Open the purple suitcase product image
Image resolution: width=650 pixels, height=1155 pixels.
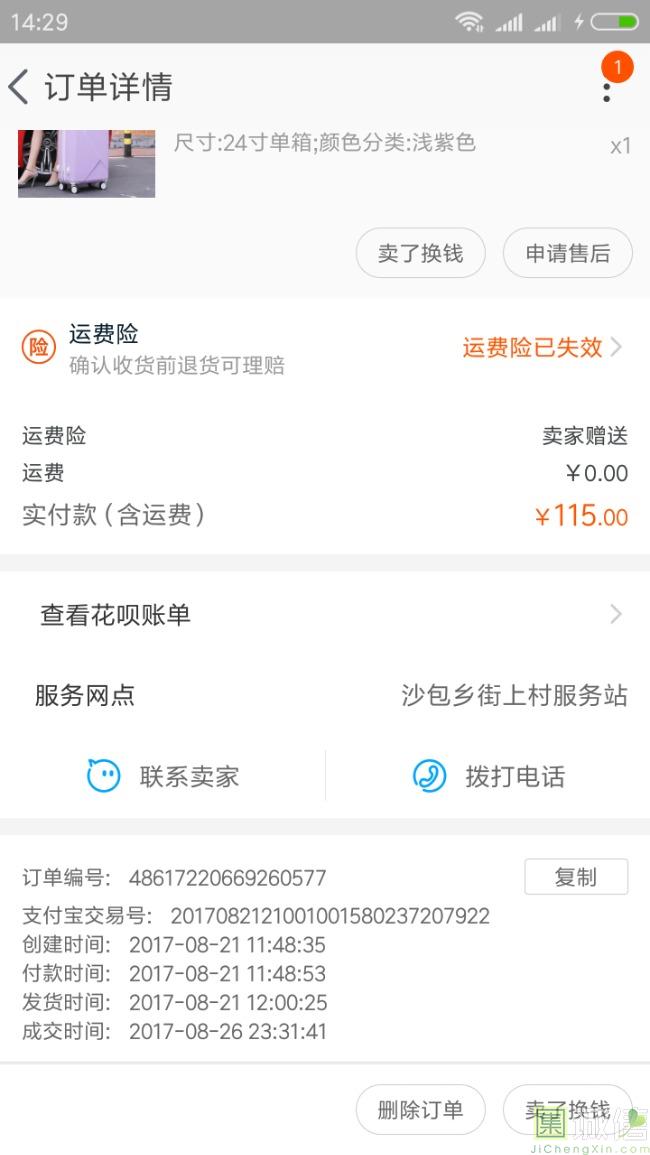tap(86, 163)
